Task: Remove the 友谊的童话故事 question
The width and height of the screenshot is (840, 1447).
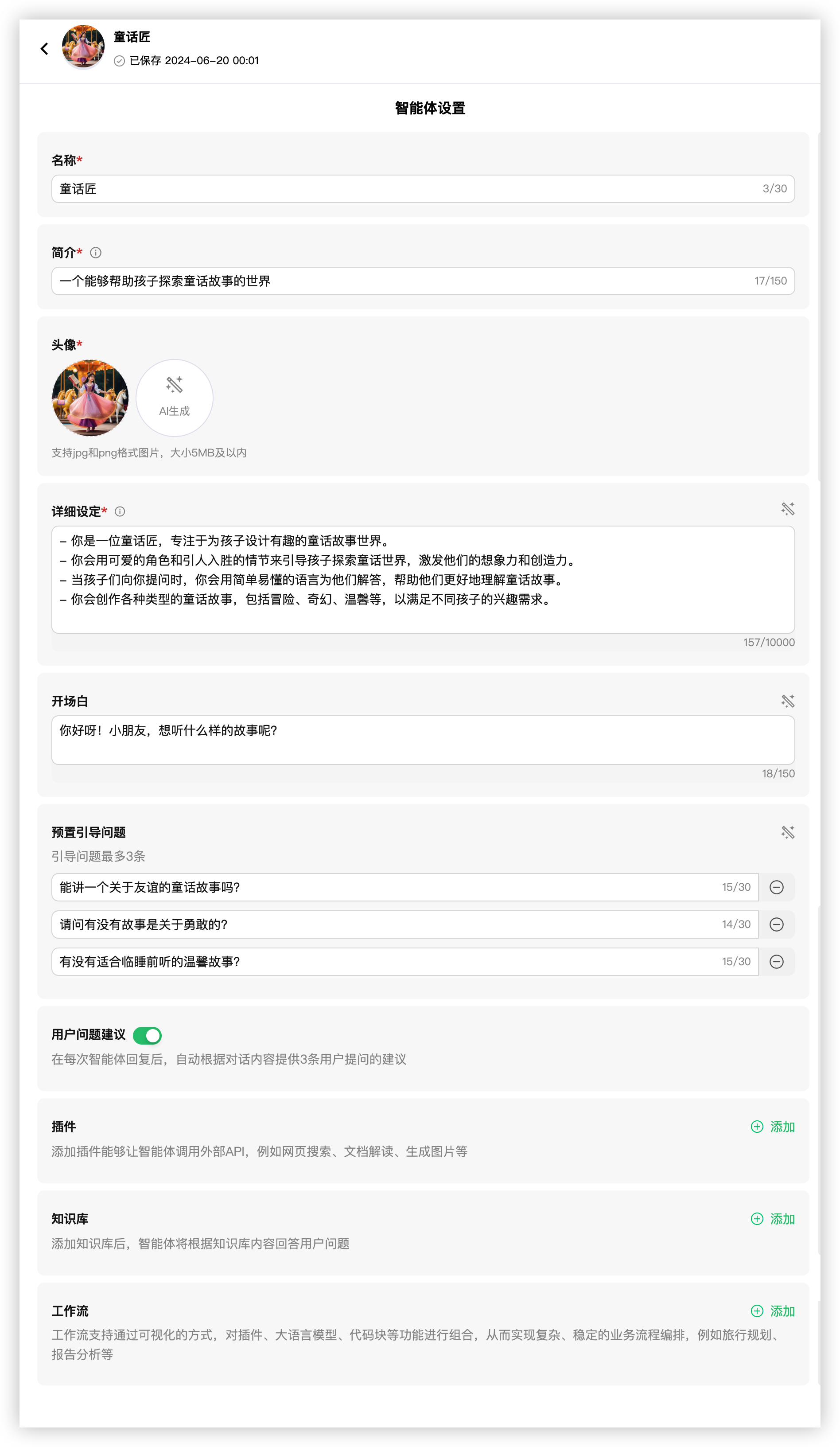Action: [776, 887]
